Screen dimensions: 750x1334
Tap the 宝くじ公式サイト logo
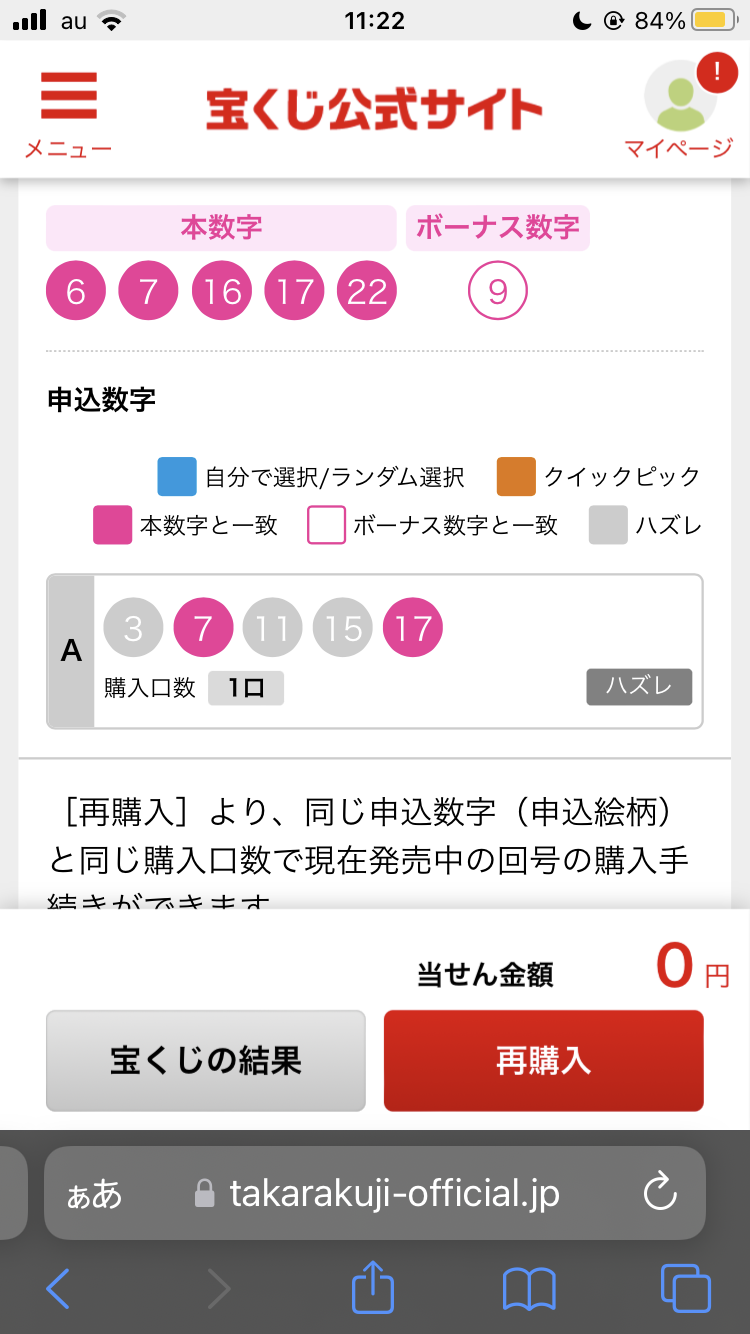(x=374, y=105)
